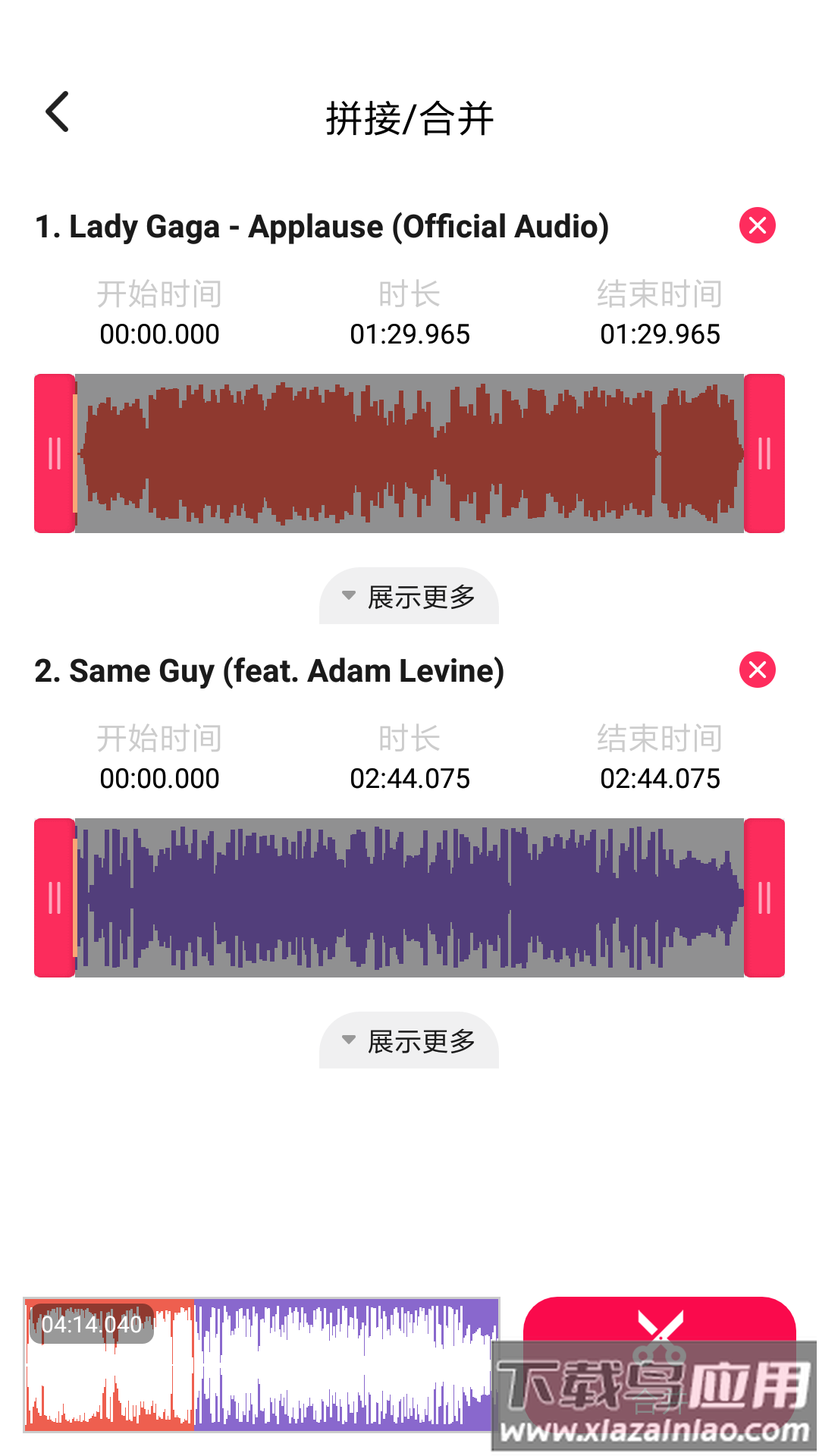Image resolution: width=819 pixels, height=1456 pixels.
Task: Expand 展示更多 under the Same Guy track
Action: coord(409,1041)
